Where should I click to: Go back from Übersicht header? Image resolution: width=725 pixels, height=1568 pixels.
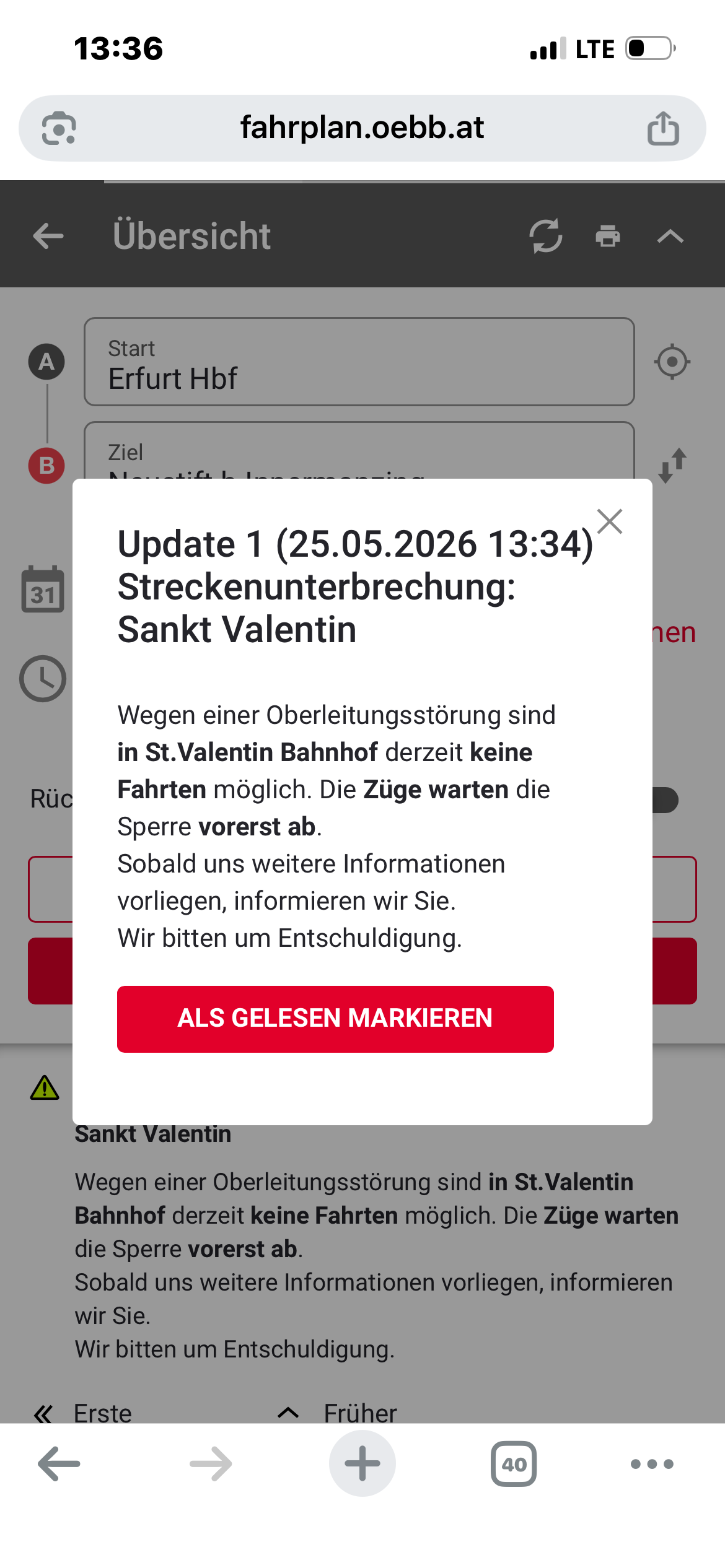click(48, 236)
